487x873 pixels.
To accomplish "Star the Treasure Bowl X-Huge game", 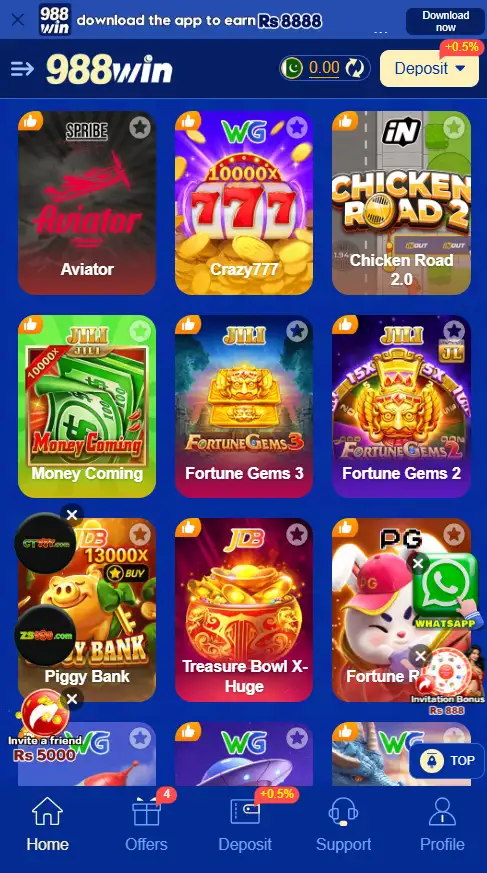I will click(x=297, y=535).
